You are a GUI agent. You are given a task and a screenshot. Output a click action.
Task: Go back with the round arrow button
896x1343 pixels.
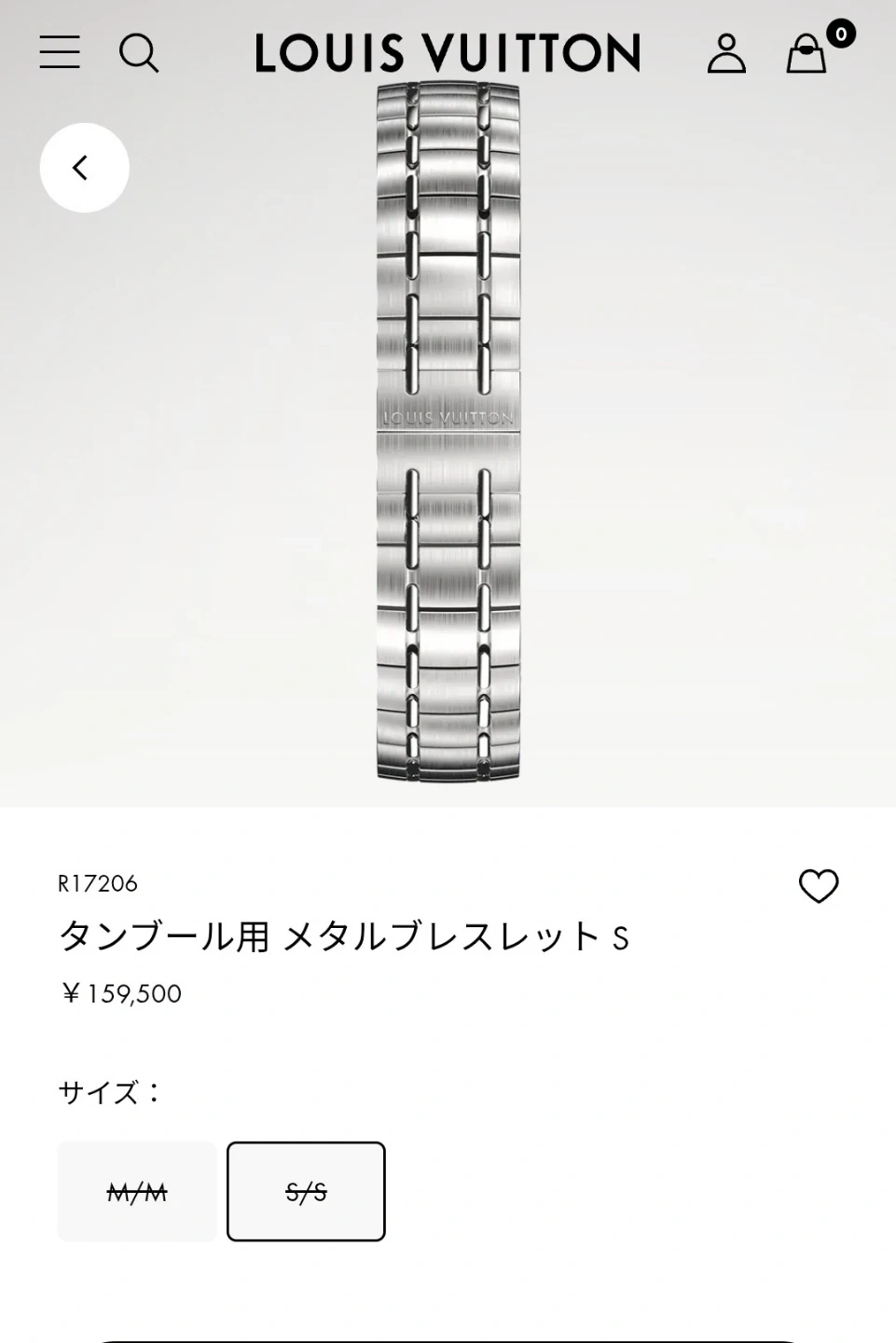pos(84,168)
